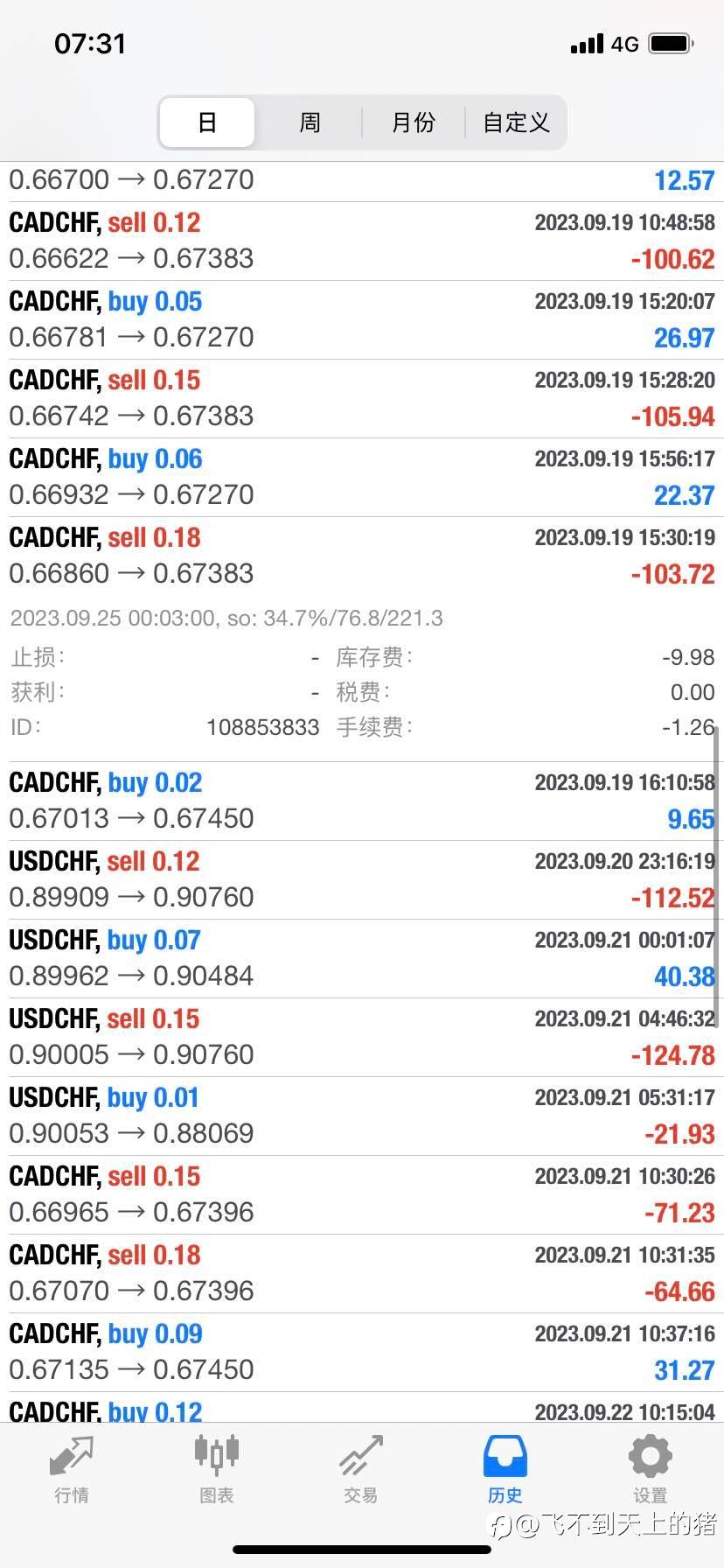
Task: Expand CADCHF buy 0.06 trade details
Action: tap(362, 477)
